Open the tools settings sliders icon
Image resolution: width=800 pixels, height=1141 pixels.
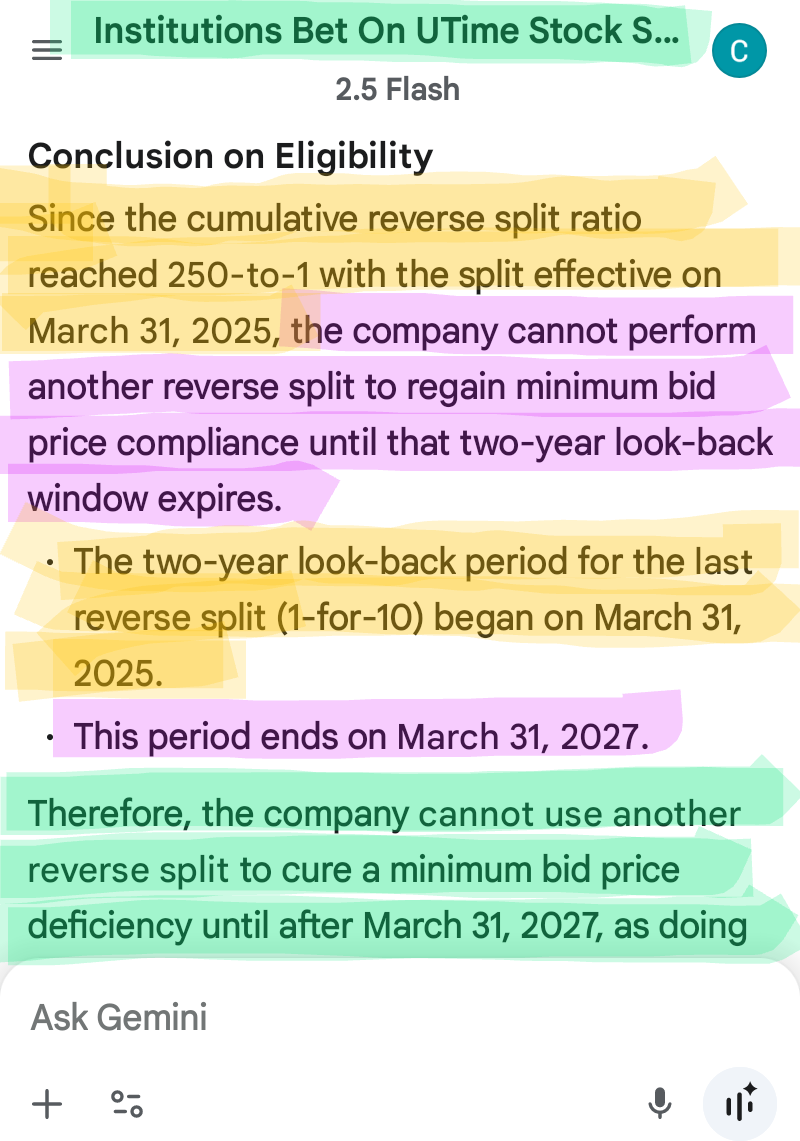[127, 1103]
